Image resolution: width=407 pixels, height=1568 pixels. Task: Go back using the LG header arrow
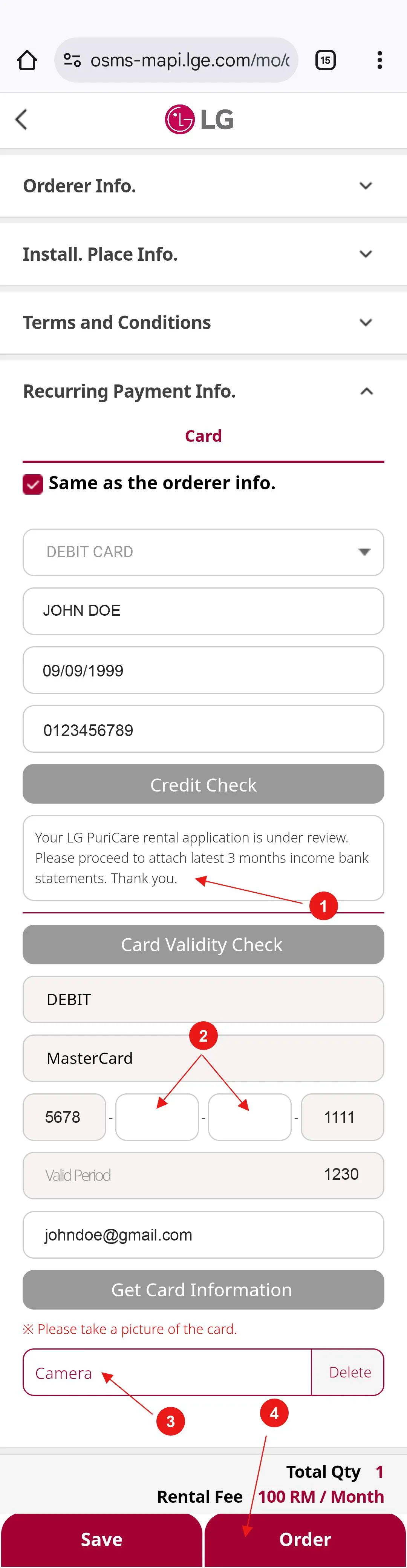(x=21, y=119)
